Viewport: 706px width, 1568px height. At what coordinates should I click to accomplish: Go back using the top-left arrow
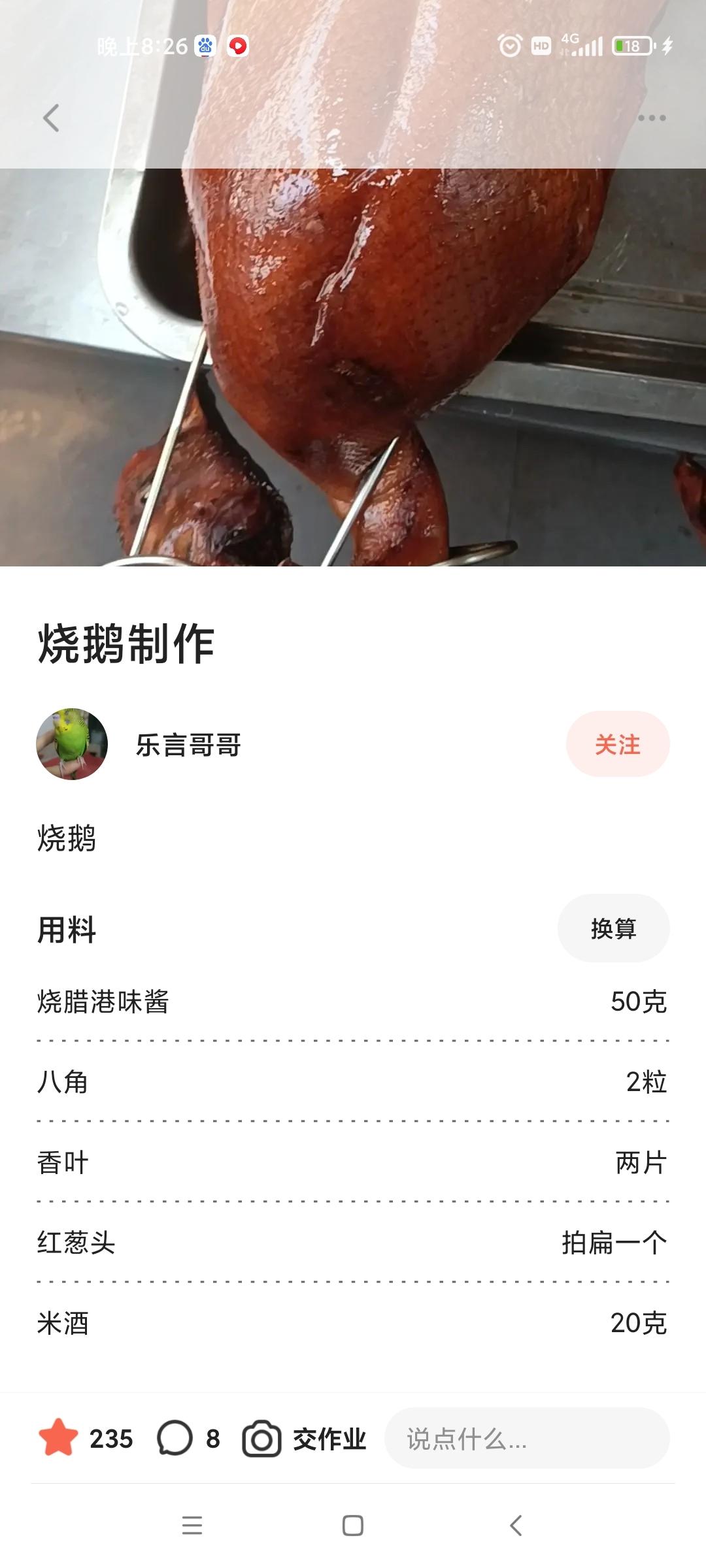[51, 118]
